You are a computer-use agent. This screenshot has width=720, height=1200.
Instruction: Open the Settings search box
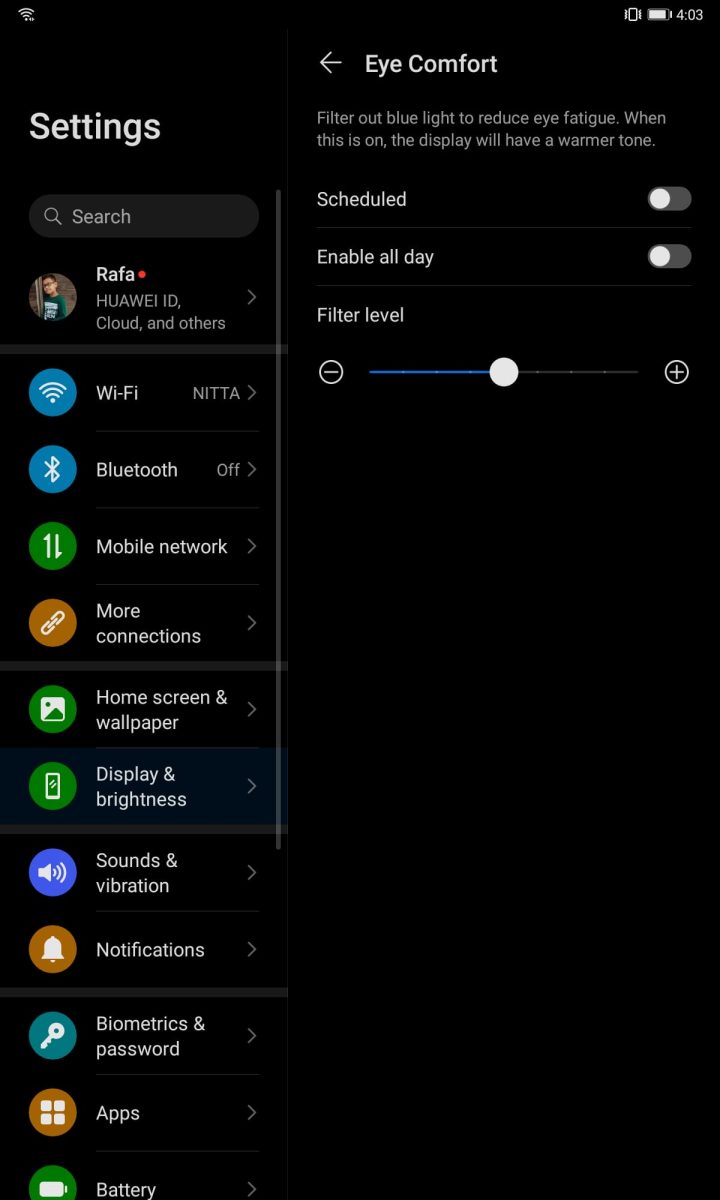(144, 216)
